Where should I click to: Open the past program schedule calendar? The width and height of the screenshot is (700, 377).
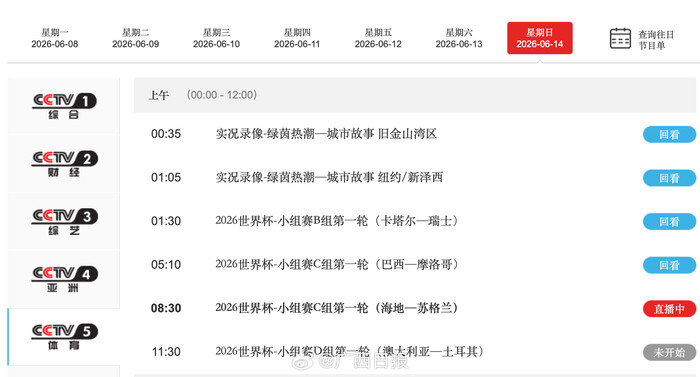click(x=642, y=39)
